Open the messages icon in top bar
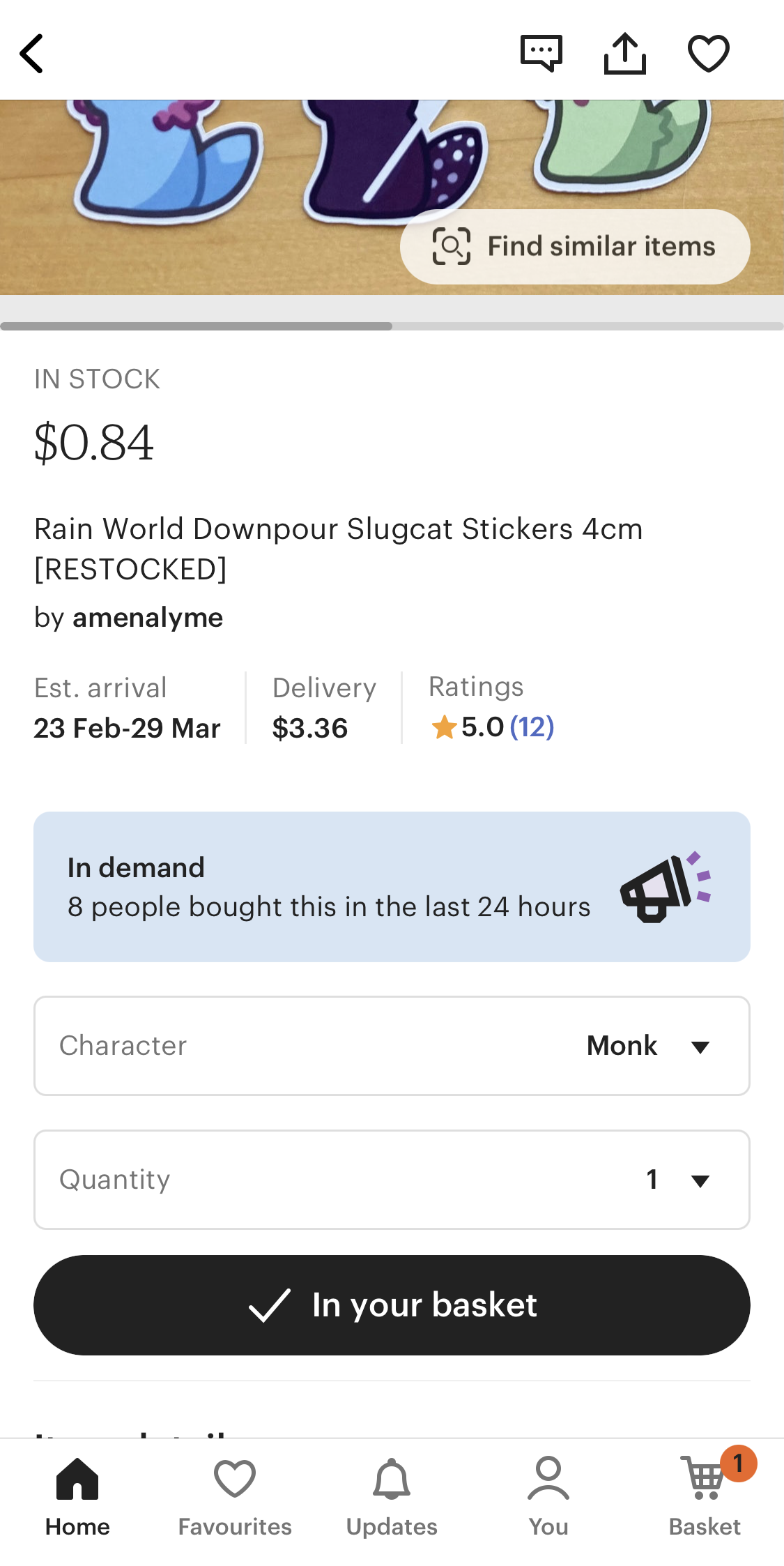 point(541,52)
